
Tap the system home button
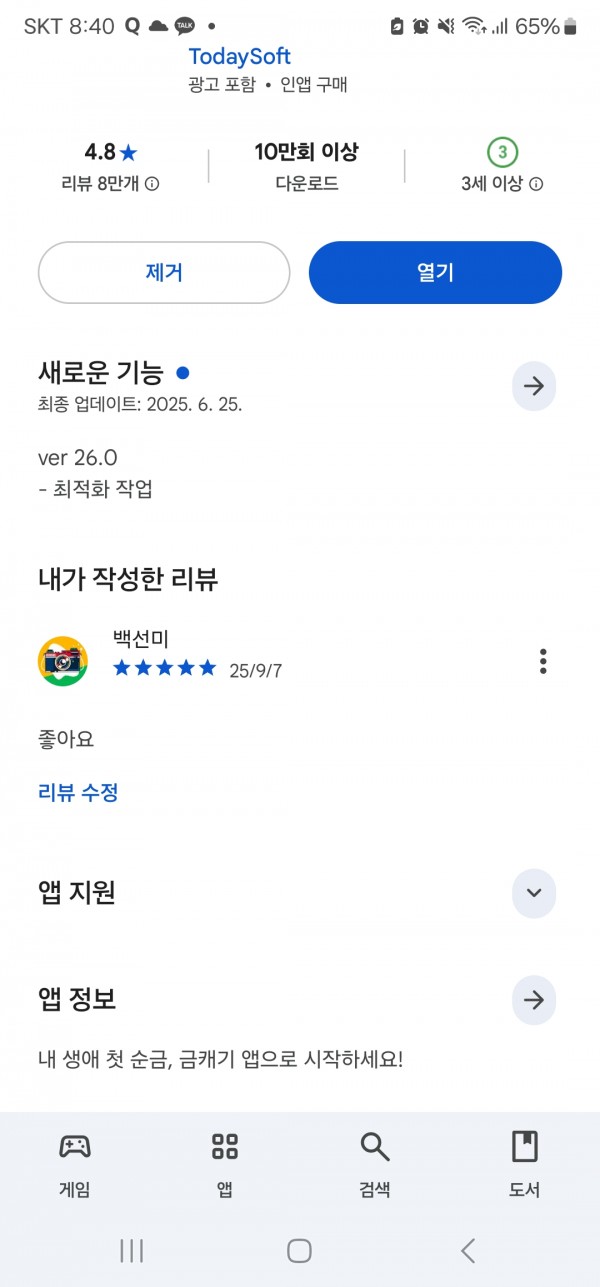(299, 1250)
